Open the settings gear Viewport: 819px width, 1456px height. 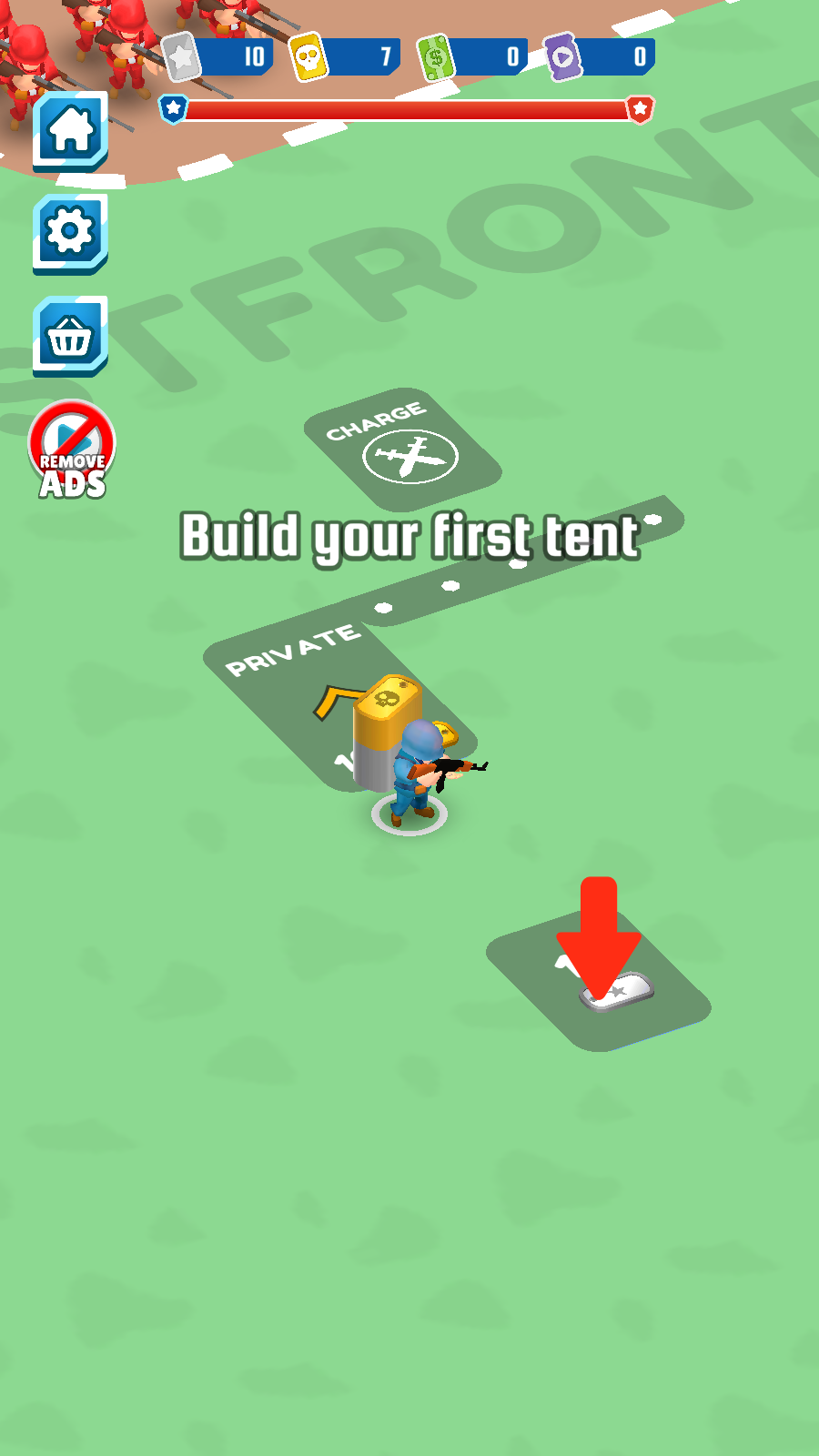click(x=71, y=233)
